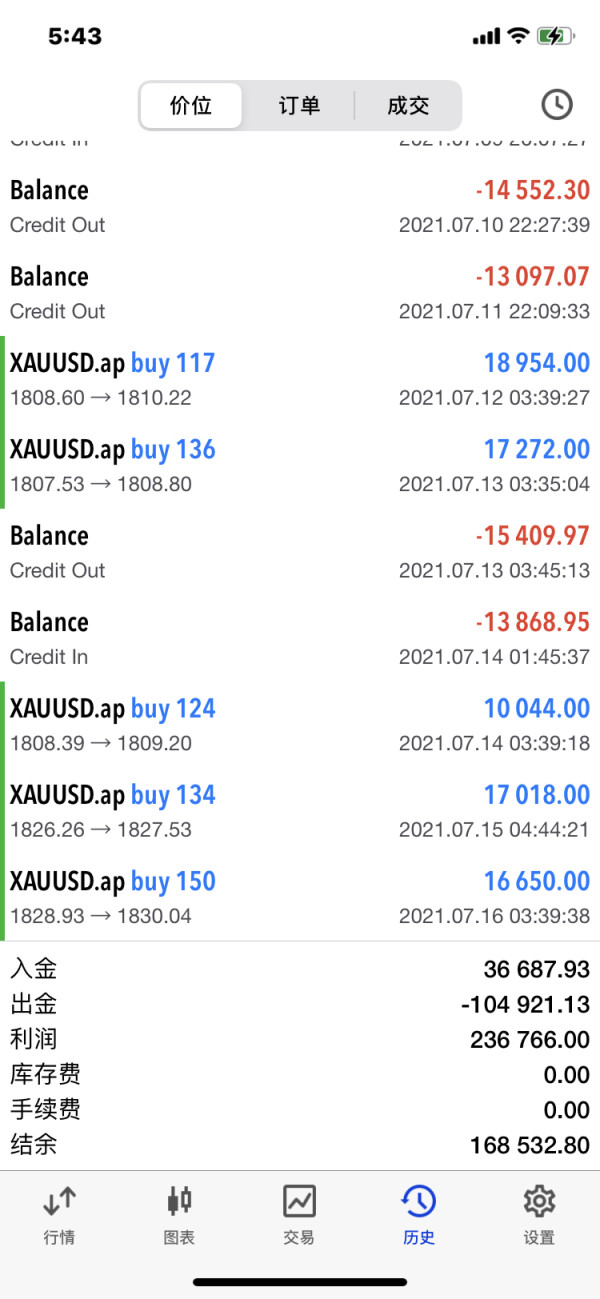Select the 价位 segment

point(191,106)
